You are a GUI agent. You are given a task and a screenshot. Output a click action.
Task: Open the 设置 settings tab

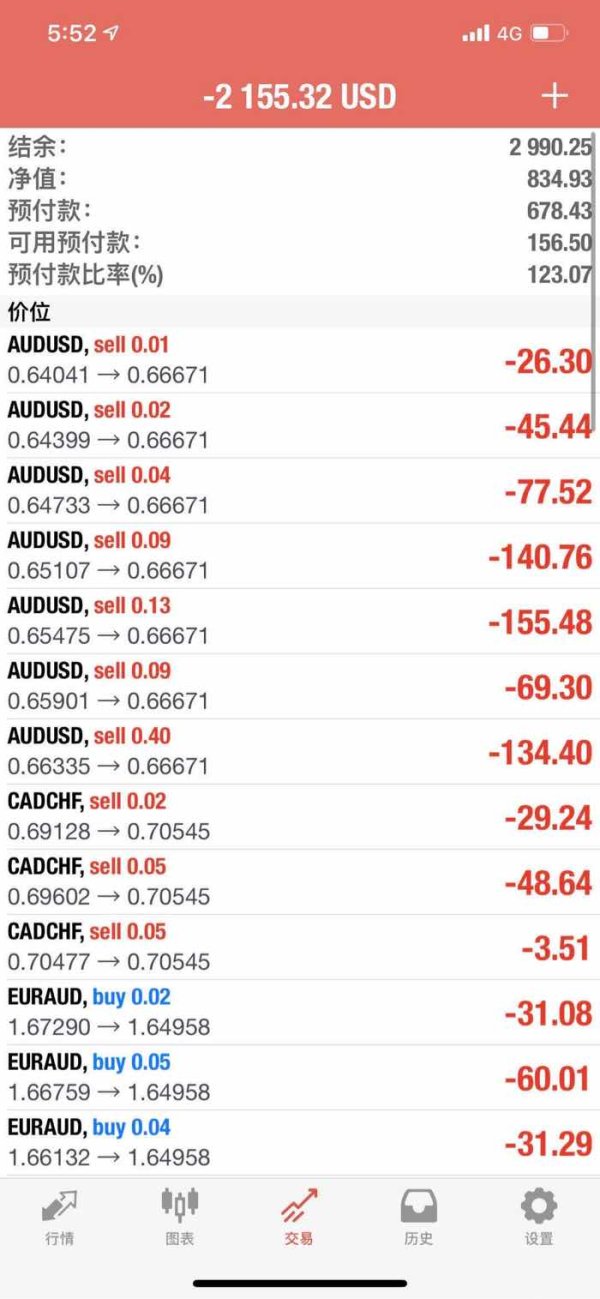click(x=539, y=1216)
